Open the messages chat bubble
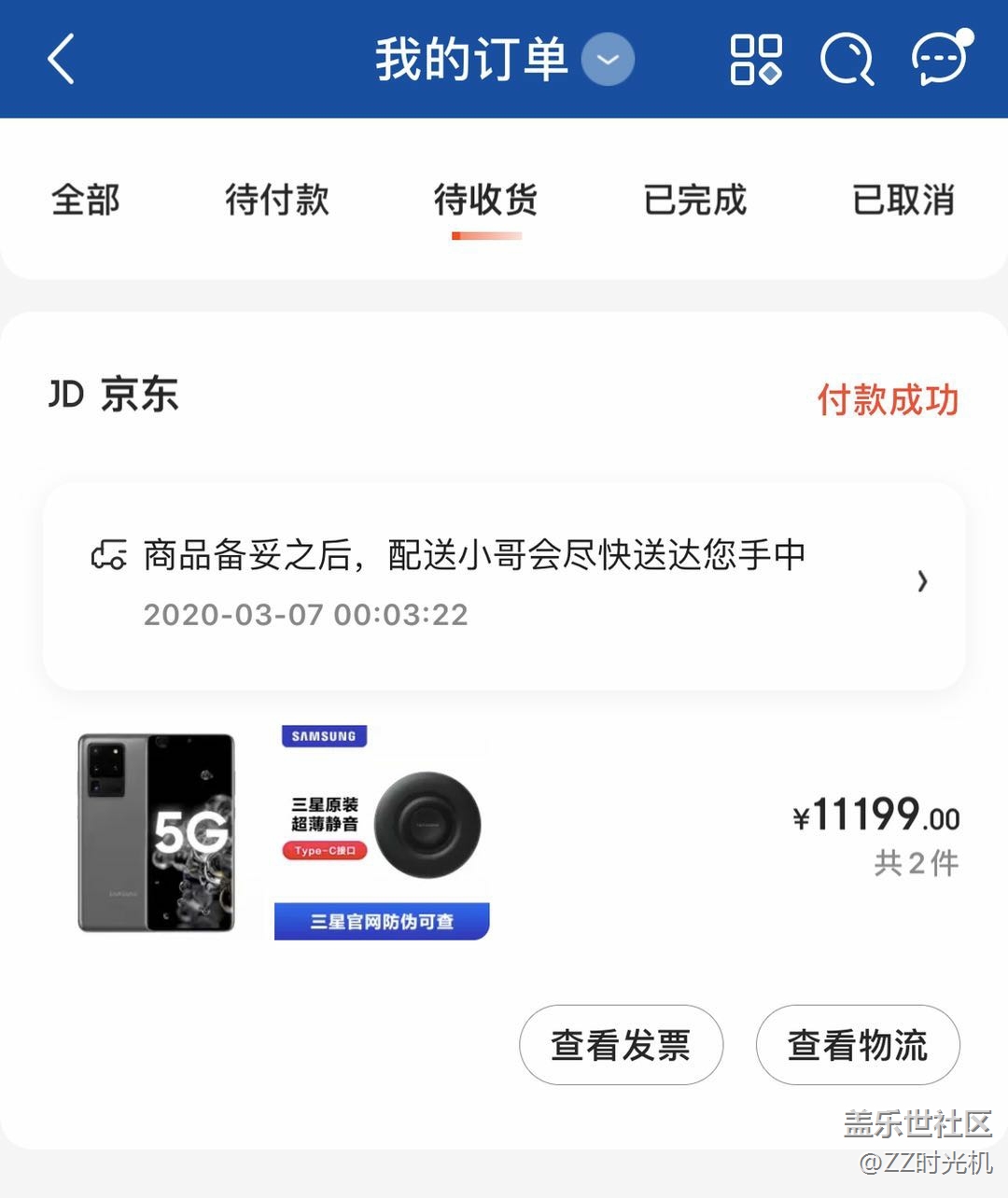 (x=940, y=59)
